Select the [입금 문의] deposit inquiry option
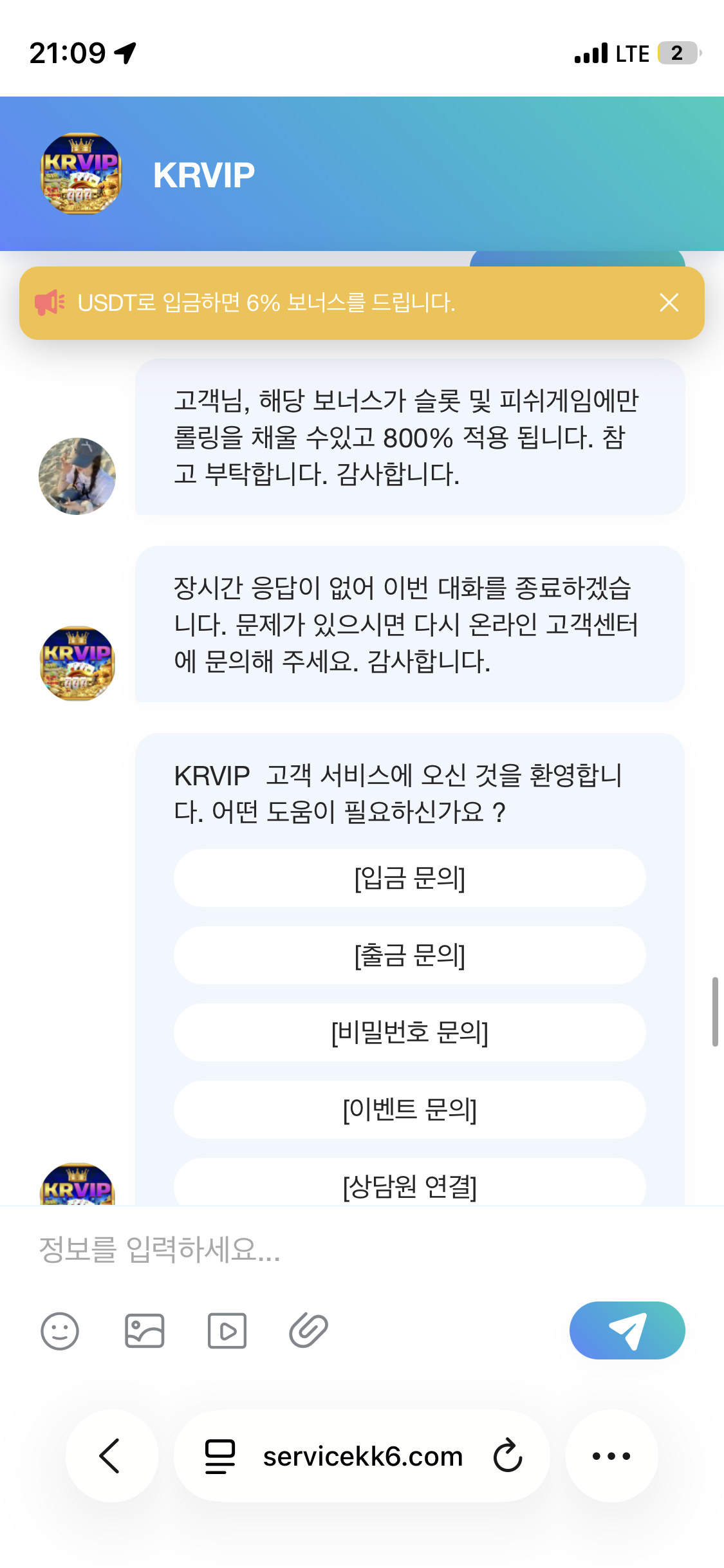 click(410, 878)
